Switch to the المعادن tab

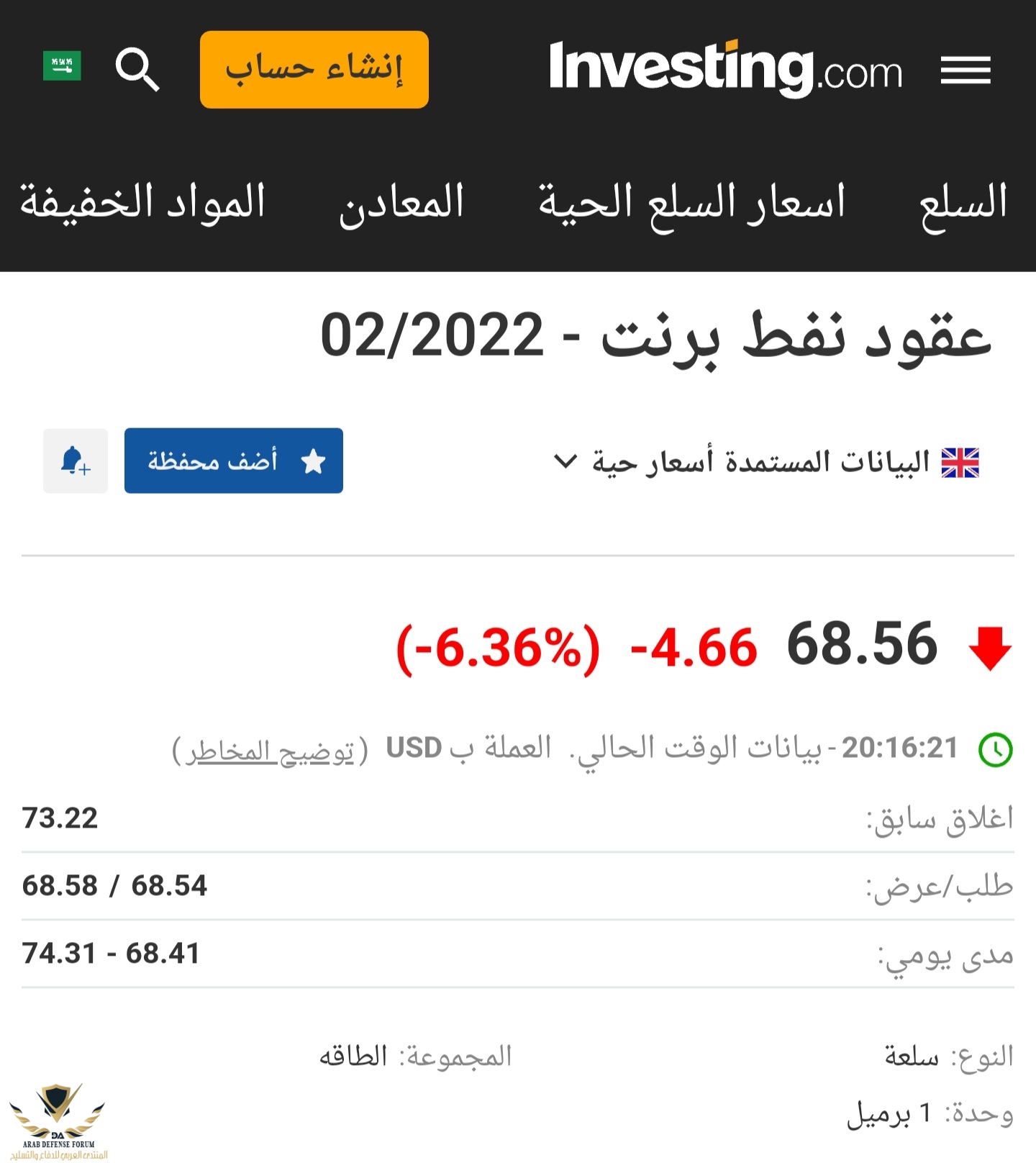(401, 202)
